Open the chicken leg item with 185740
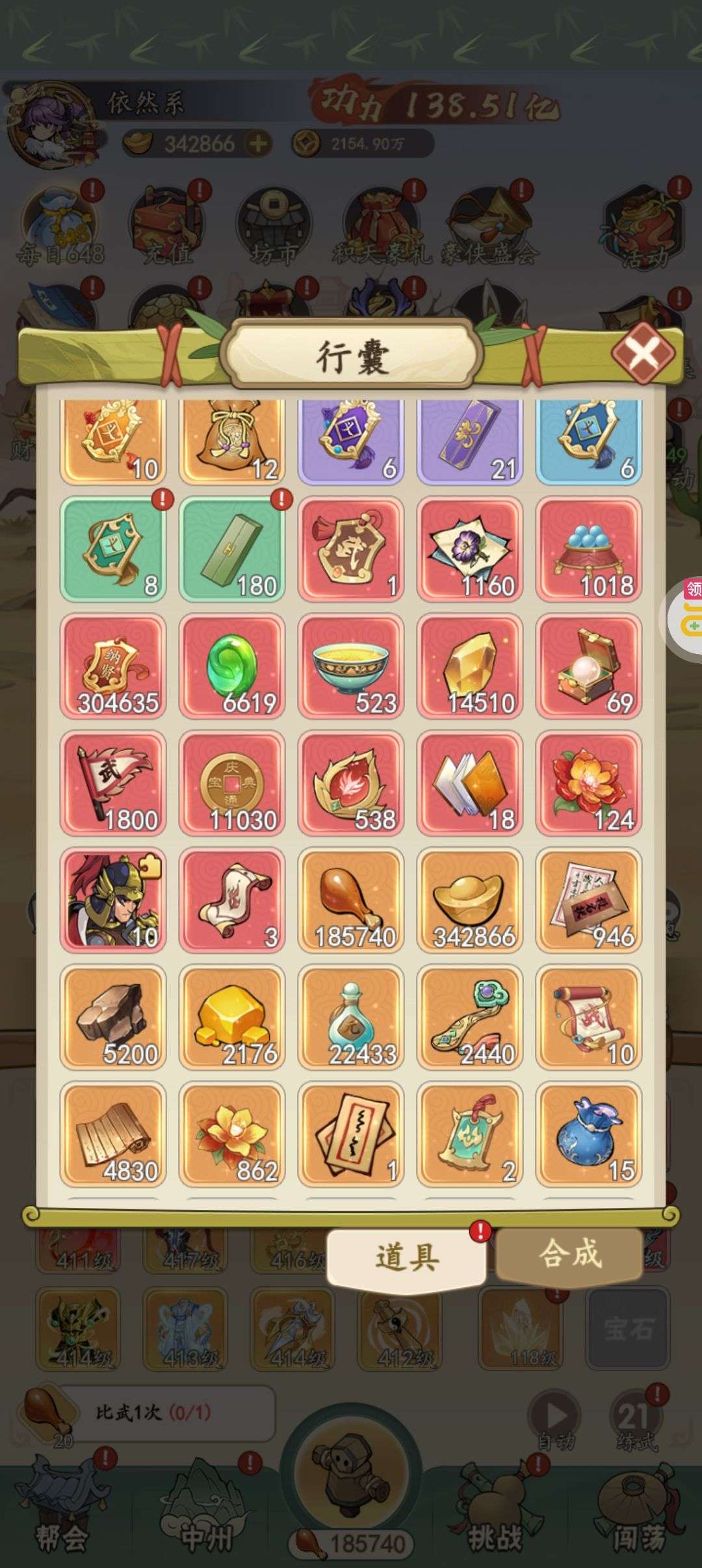The height and width of the screenshot is (1568, 702). (351, 900)
